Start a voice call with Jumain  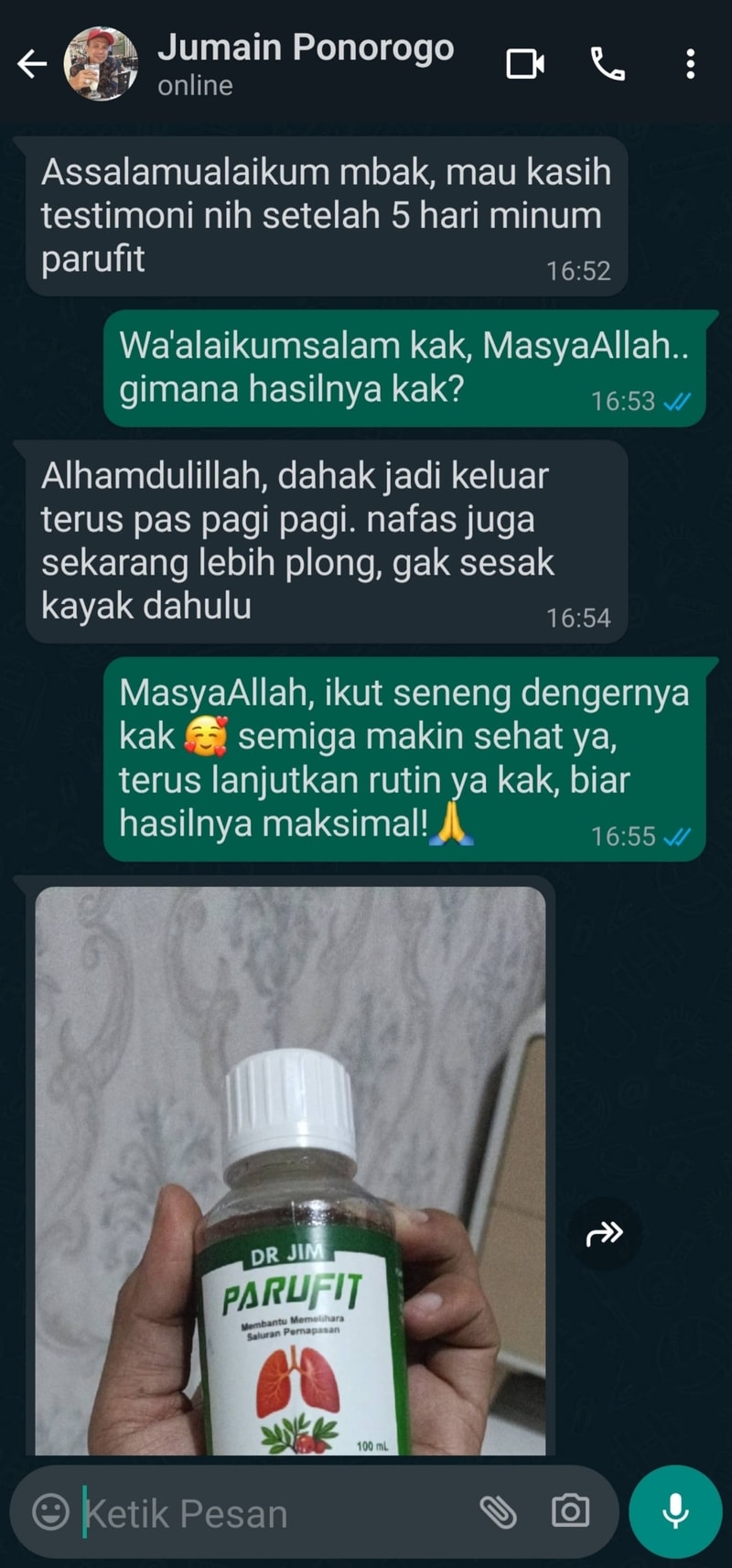coord(608,64)
